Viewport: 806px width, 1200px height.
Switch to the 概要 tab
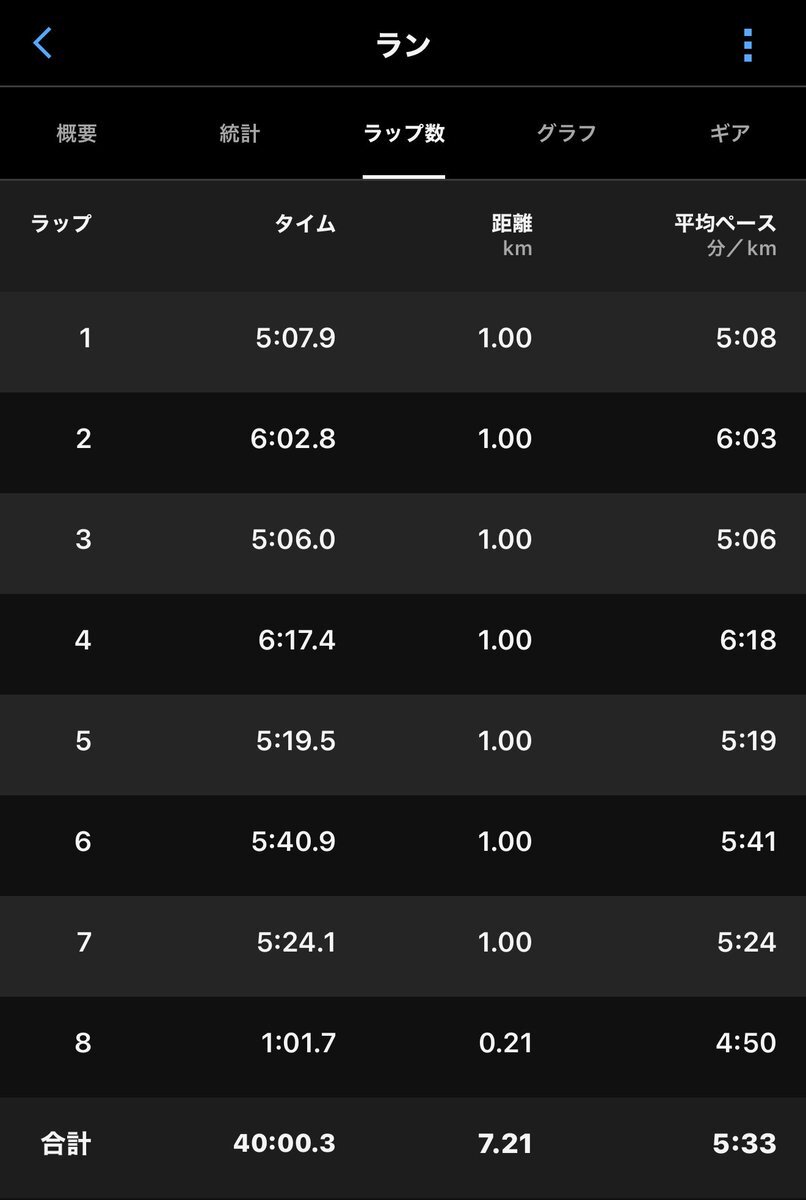point(77,133)
